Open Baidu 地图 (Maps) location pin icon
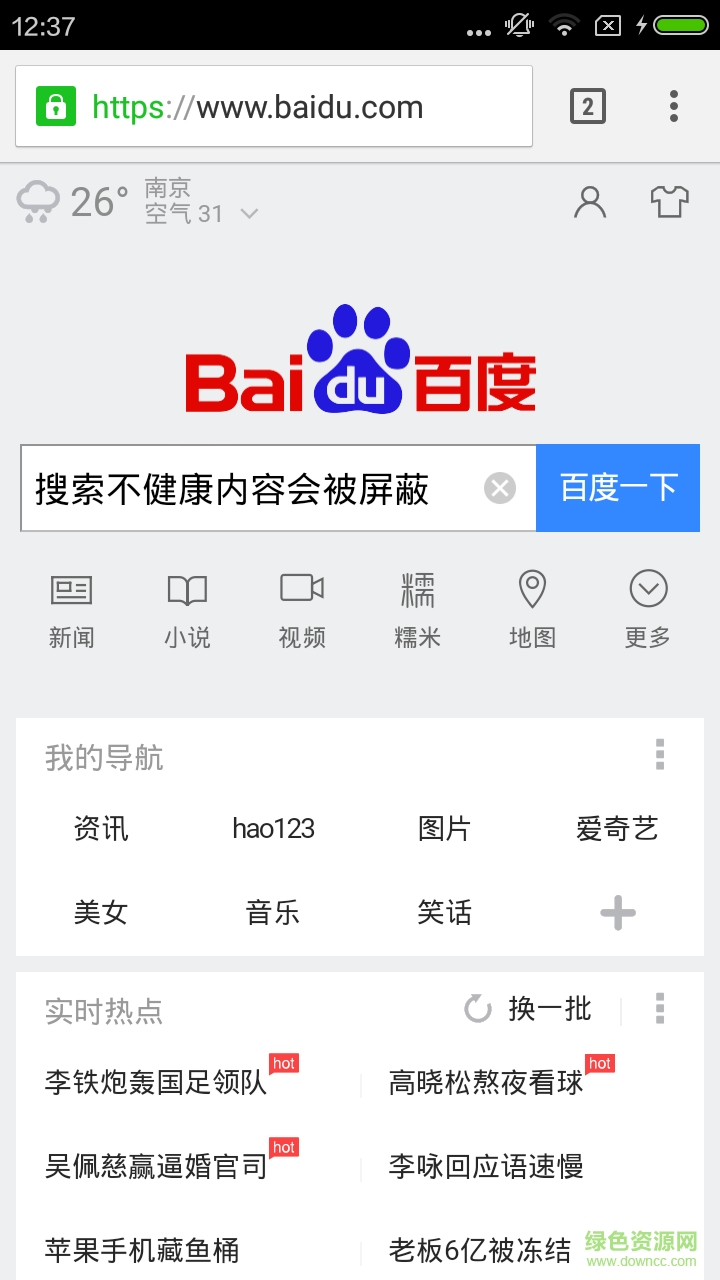The image size is (720, 1280). [x=532, y=592]
